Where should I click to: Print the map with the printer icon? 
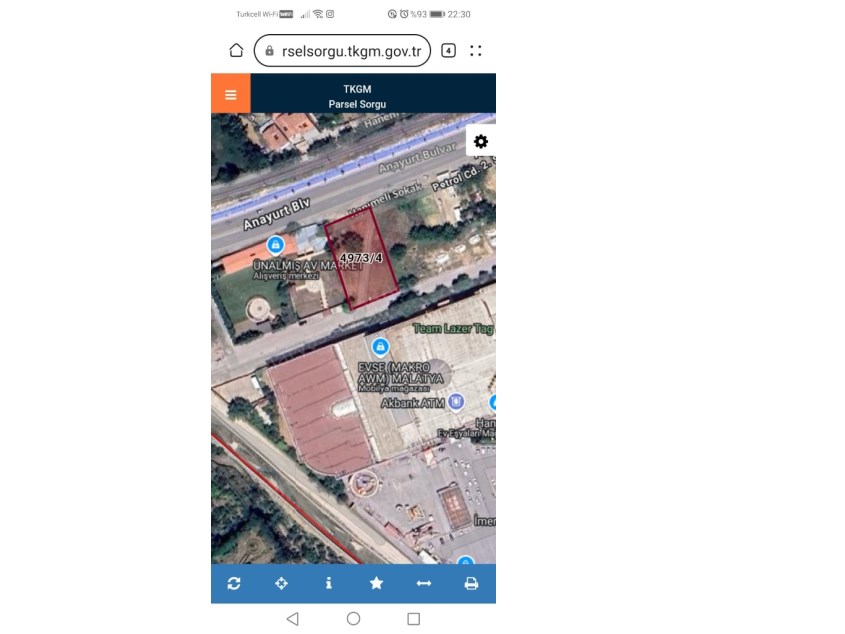(471, 583)
